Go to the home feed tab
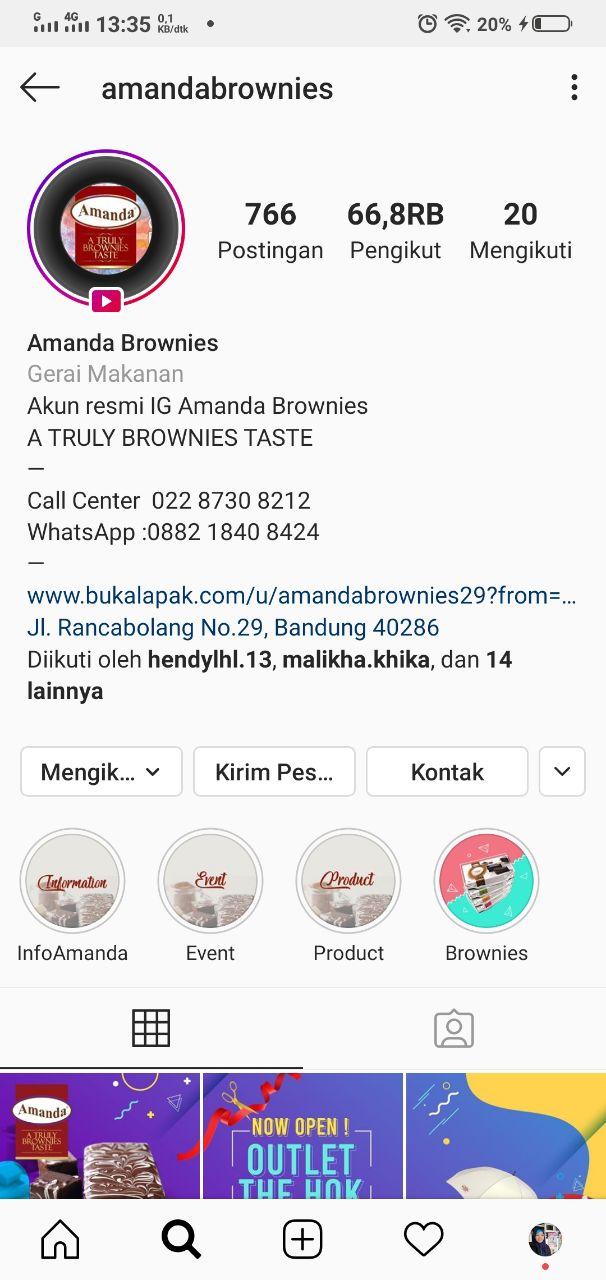 (60, 1240)
